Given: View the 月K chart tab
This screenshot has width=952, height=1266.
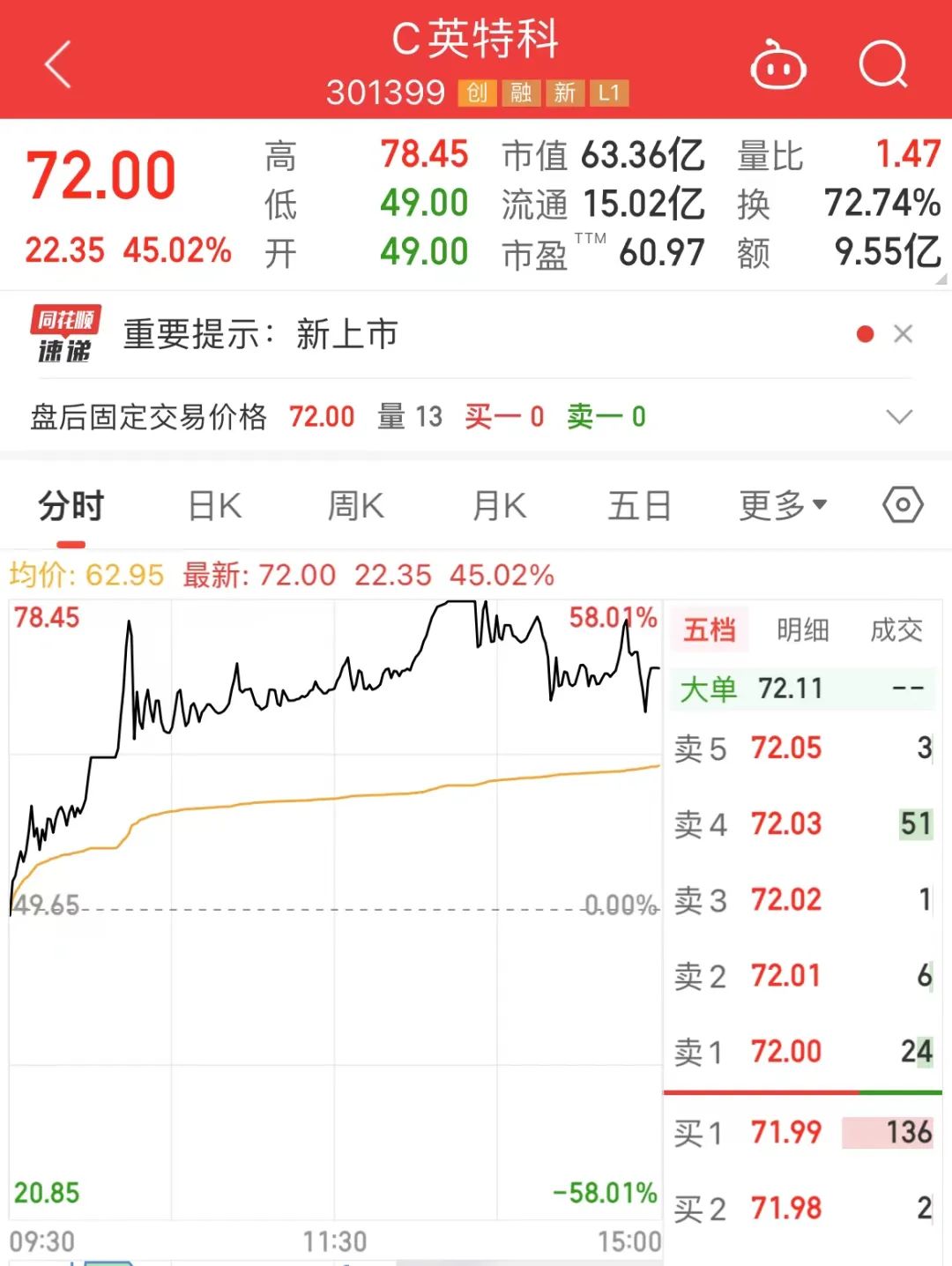Looking at the screenshot, I should pyautogui.click(x=499, y=507).
